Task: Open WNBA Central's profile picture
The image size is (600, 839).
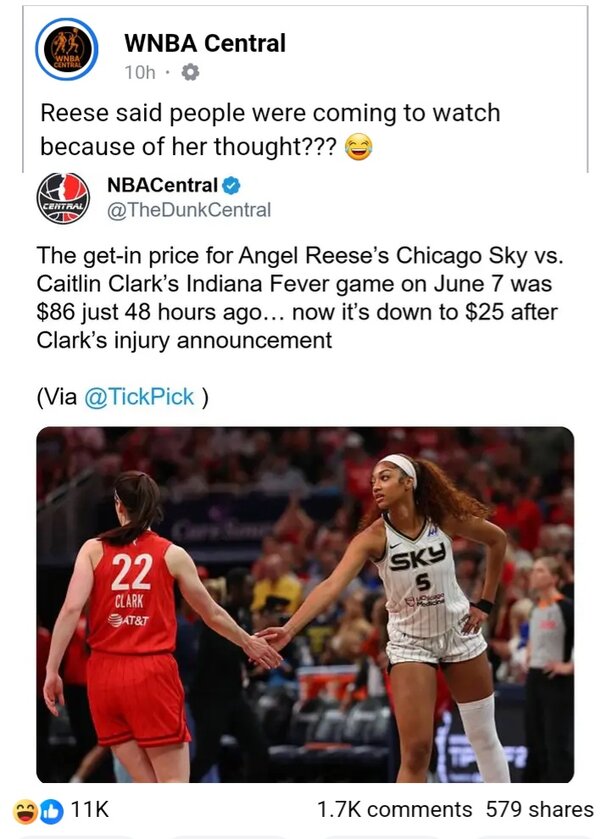Action: click(66, 50)
